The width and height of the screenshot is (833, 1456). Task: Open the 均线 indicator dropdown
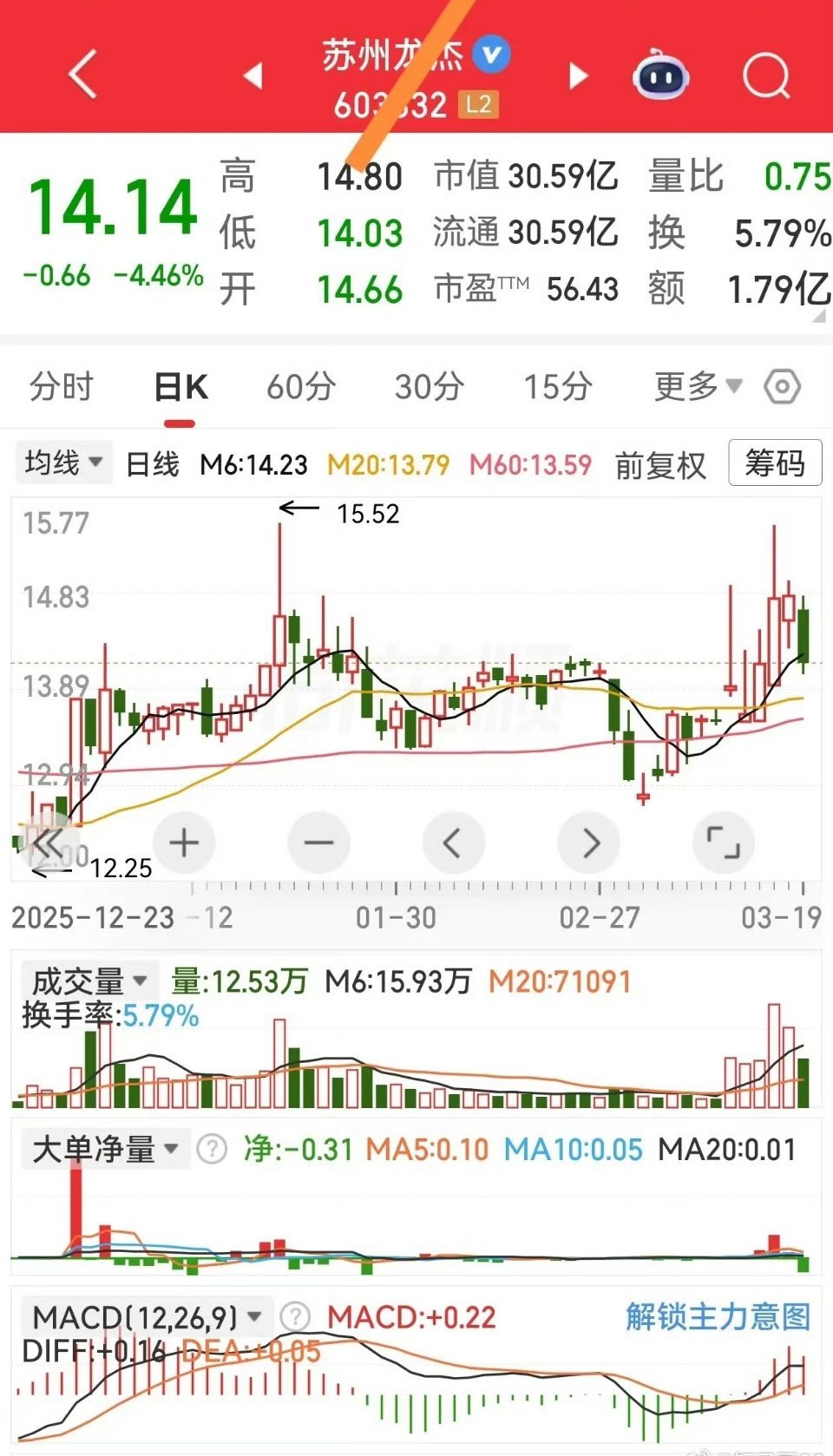(x=64, y=463)
